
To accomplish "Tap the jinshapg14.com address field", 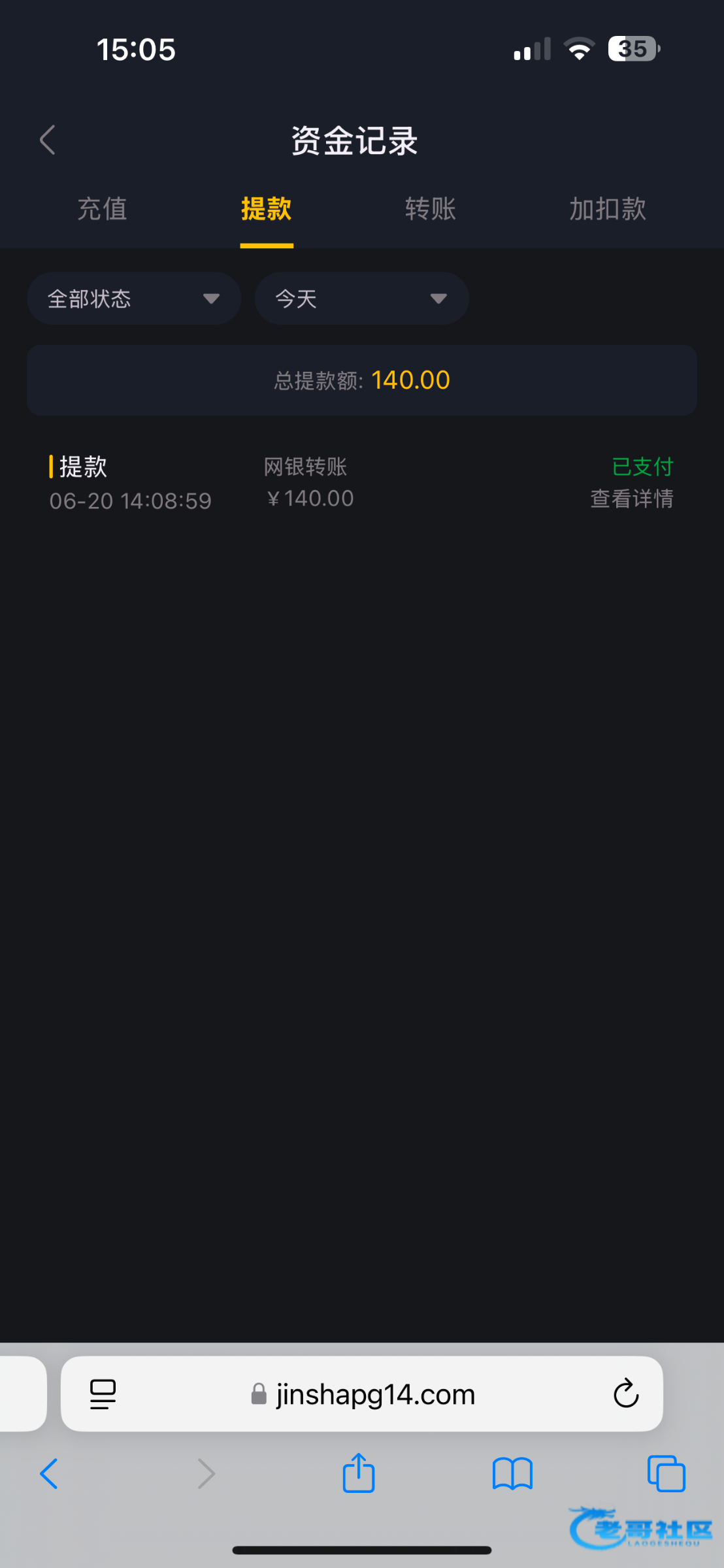I will pyautogui.click(x=375, y=1394).
